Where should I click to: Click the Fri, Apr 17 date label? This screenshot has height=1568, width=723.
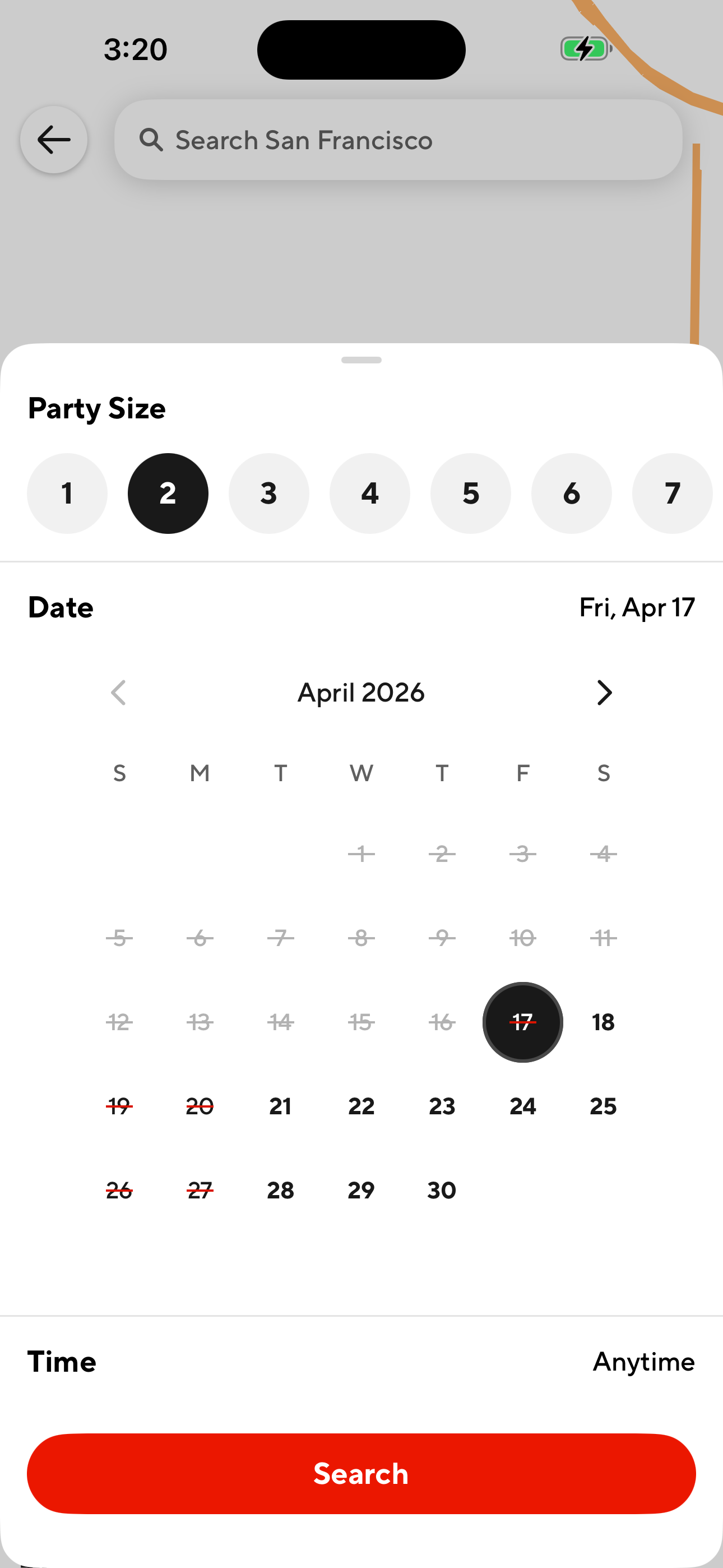pos(635,607)
